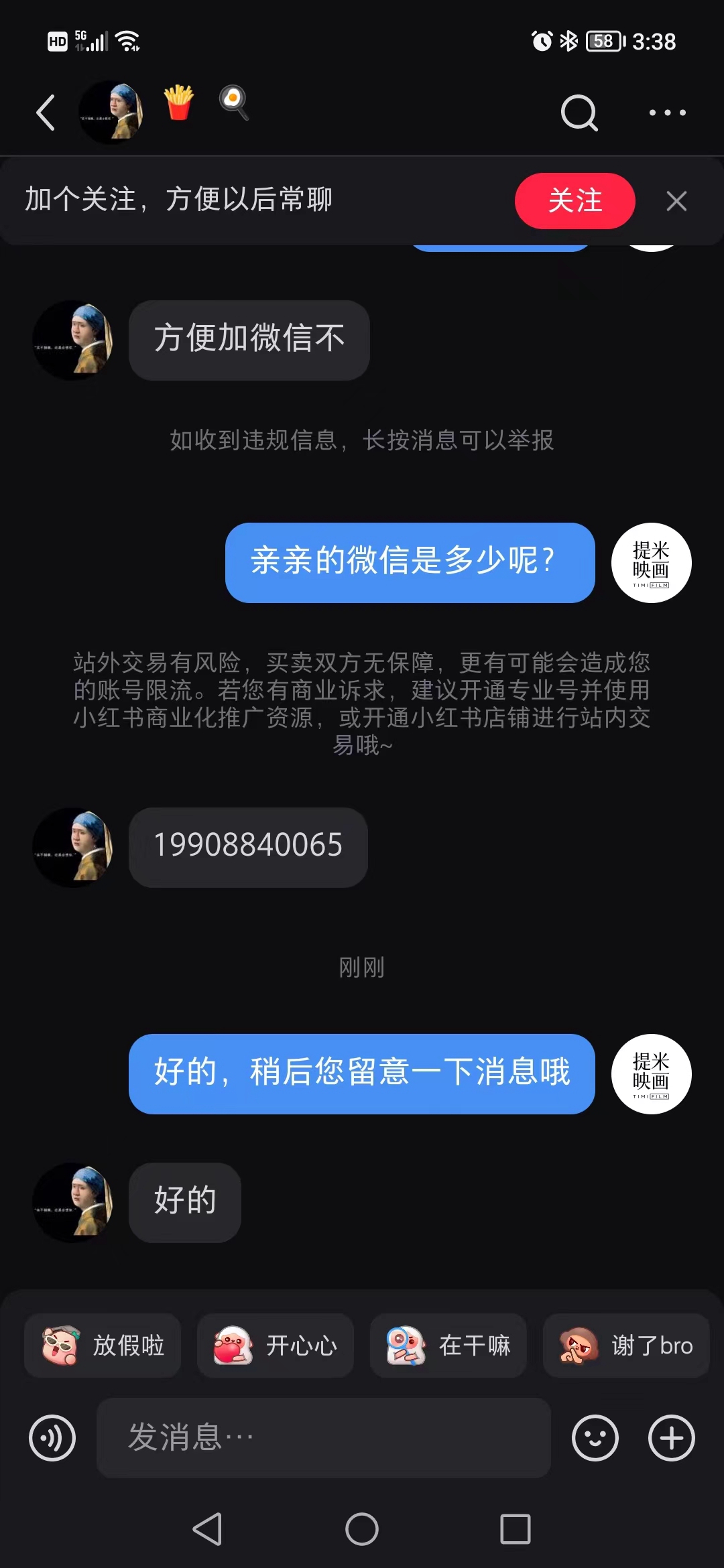This screenshot has width=724, height=1568.
Task: Tap the sender avatar beside 19908840065
Action: click(x=72, y=847)
